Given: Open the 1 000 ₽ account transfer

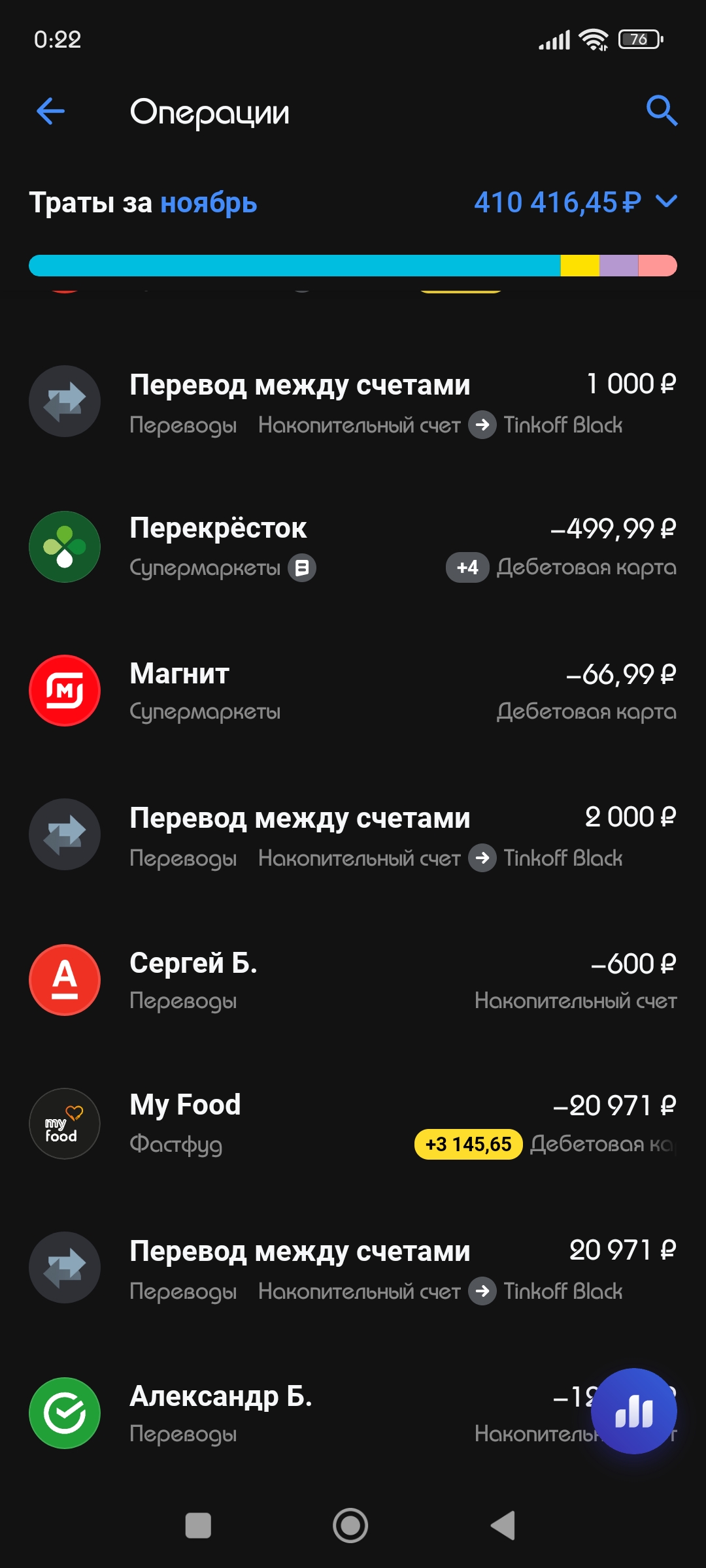Looking at the screenshot, I should point(353,402).
